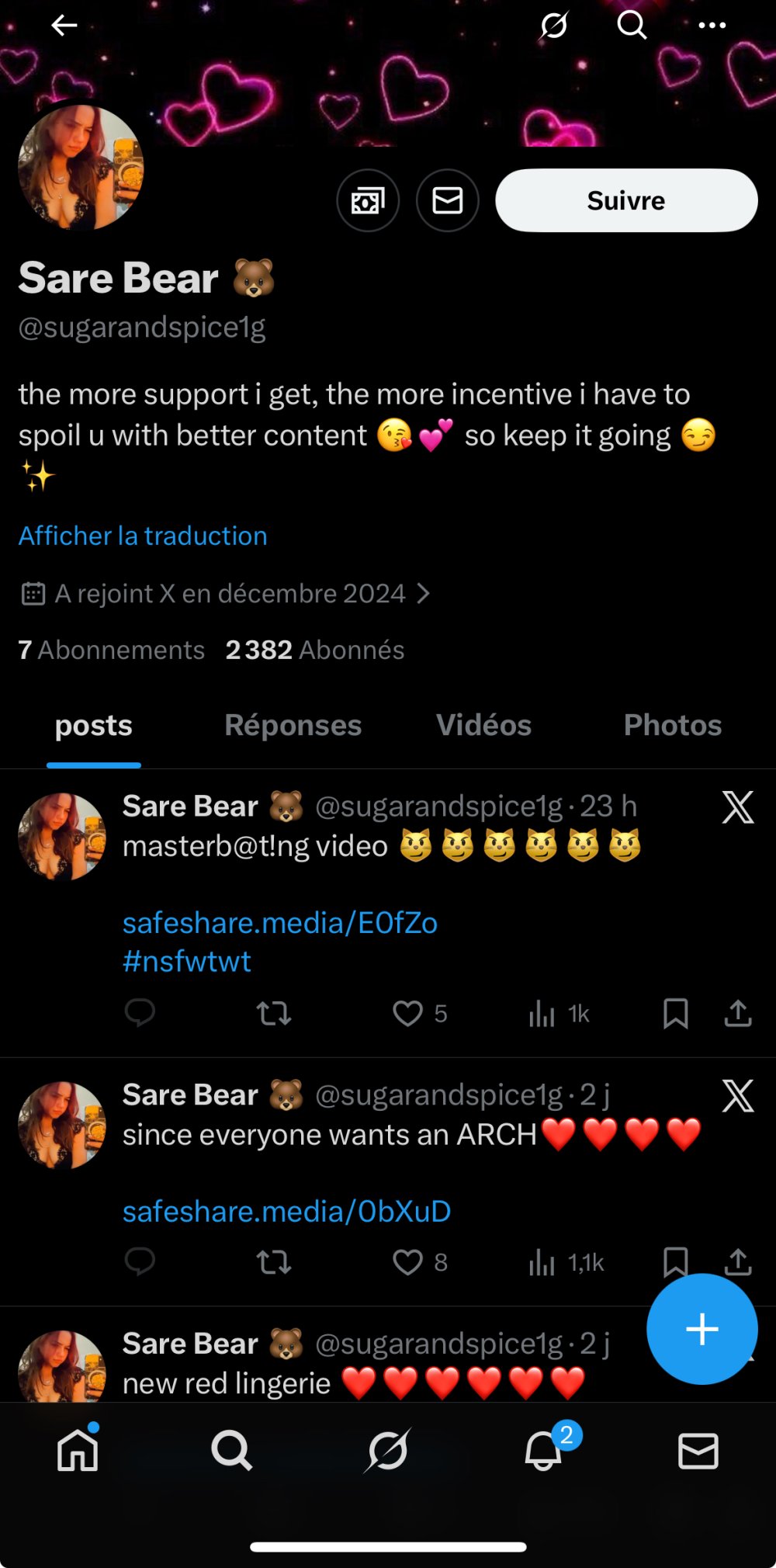Go to the Home tab
Image resolution: width=776 pixels, height=1568 pixels.
[x=78, y=1450]
